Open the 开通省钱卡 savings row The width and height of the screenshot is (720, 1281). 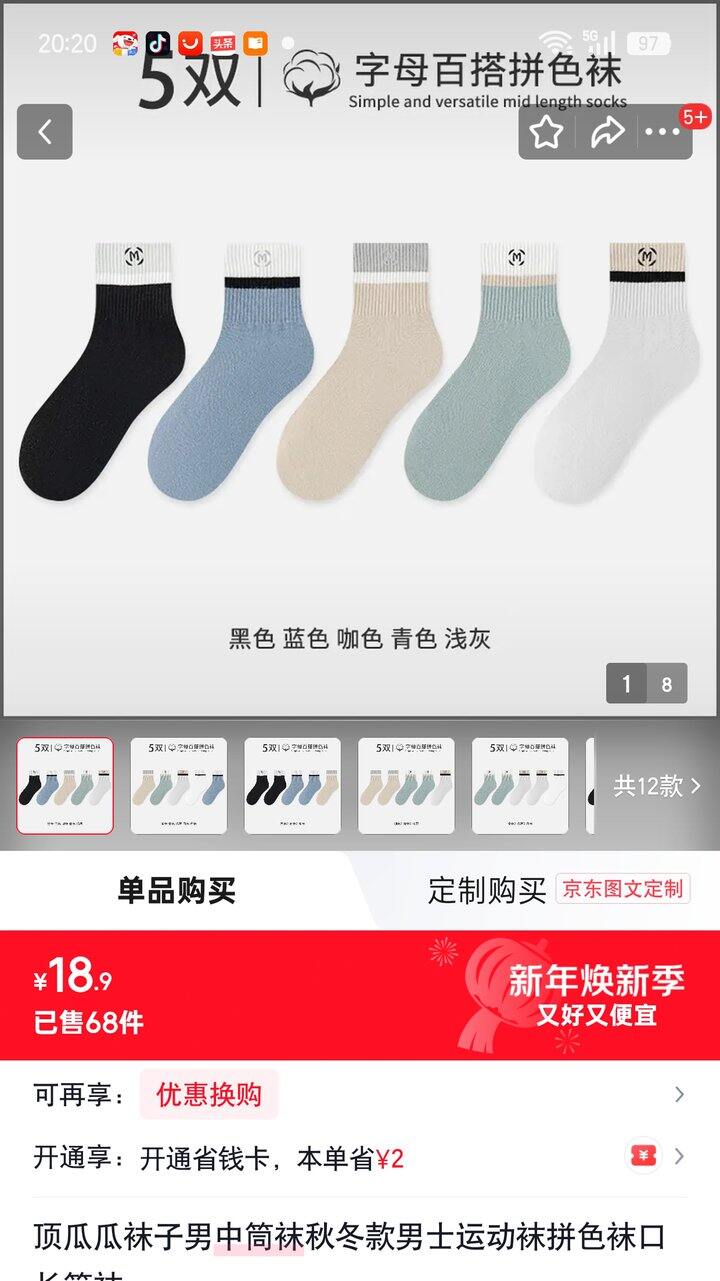pos(360,1158)
